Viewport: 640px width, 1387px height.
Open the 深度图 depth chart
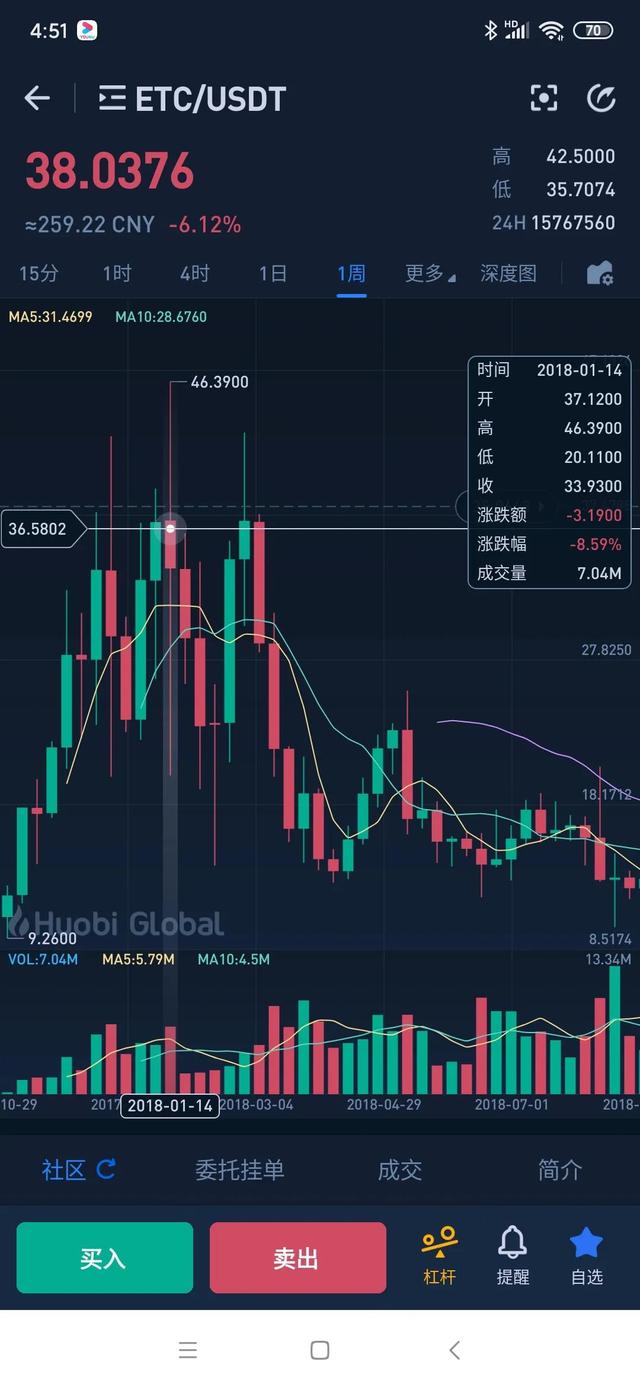point(508,273)
